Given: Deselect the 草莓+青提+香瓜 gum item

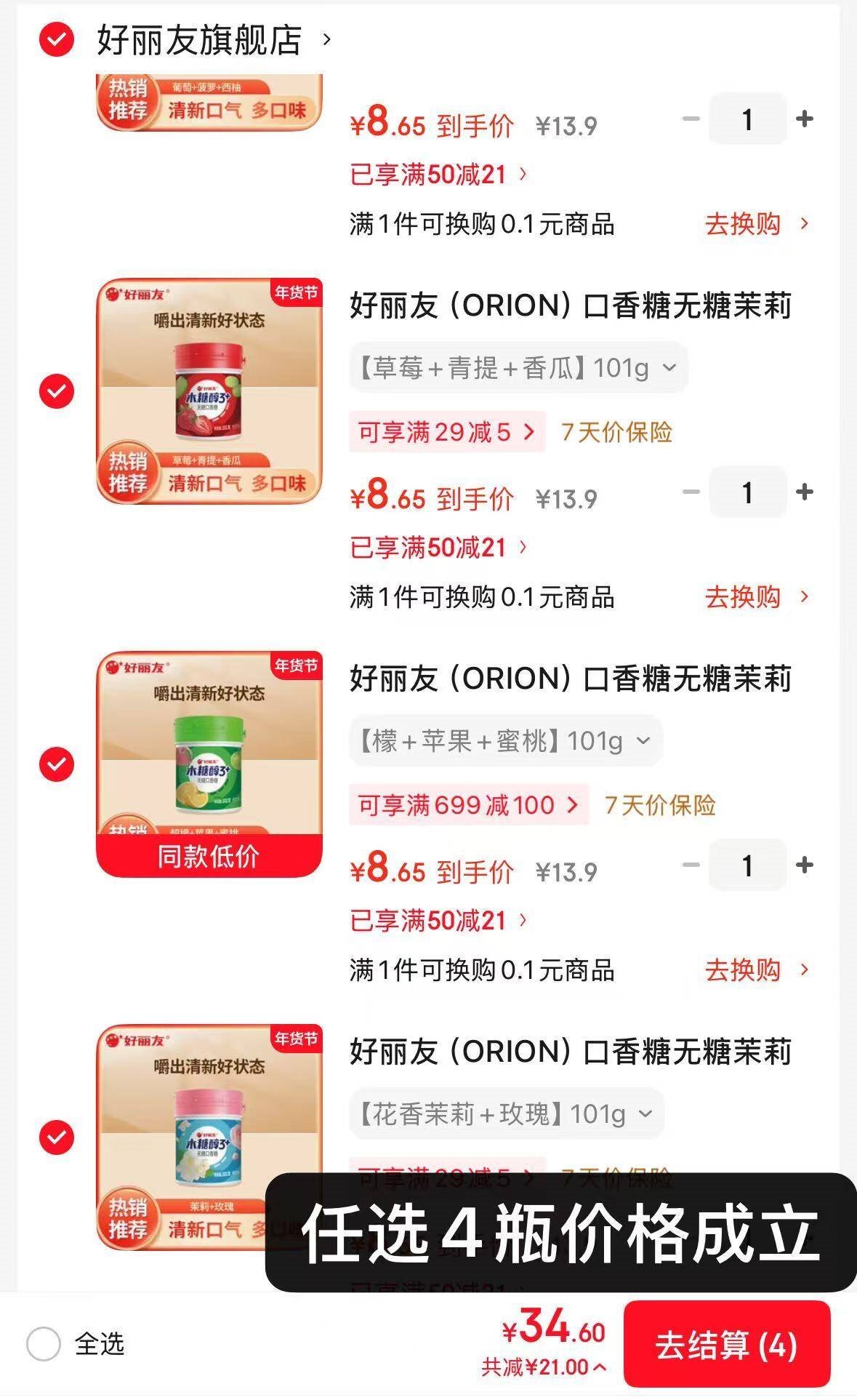Looking at the screenshot, I should coord(57,391).
